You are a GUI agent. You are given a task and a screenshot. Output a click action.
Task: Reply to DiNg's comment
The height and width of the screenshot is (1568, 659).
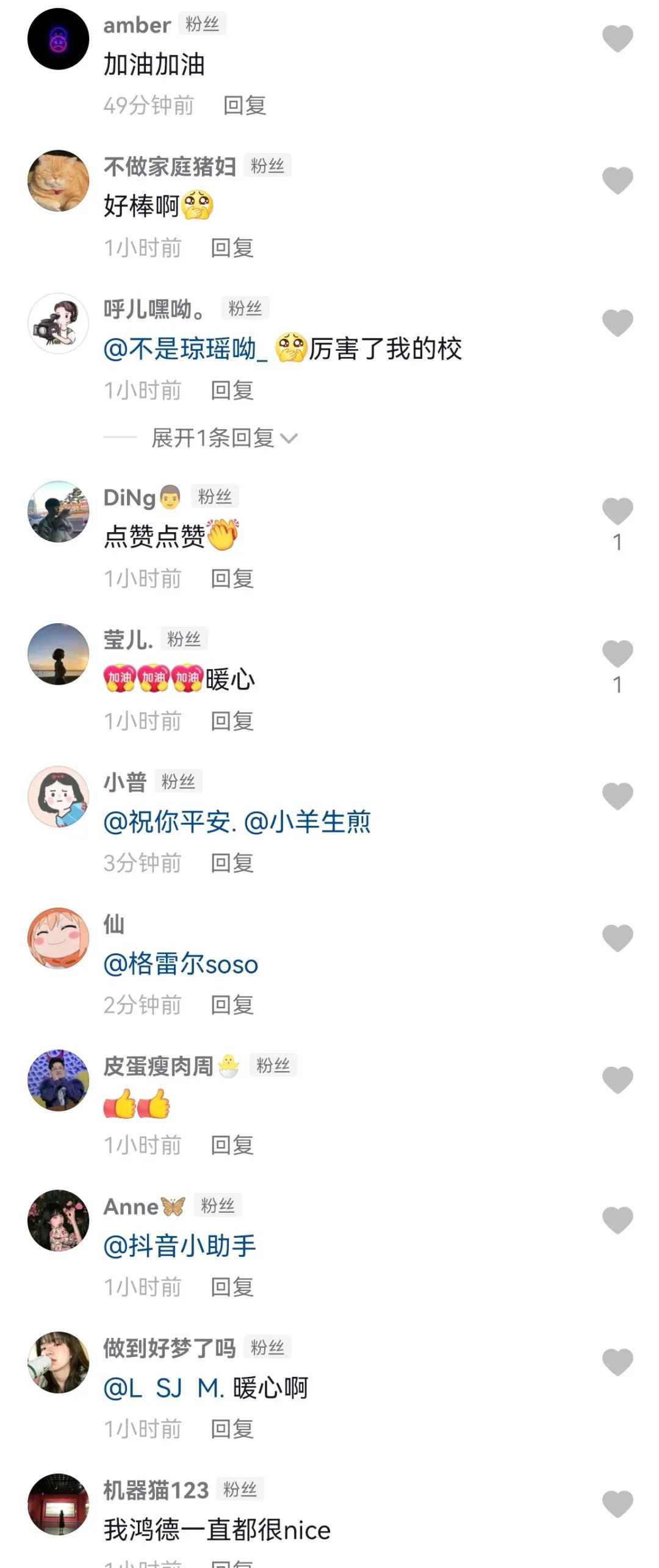232,579
